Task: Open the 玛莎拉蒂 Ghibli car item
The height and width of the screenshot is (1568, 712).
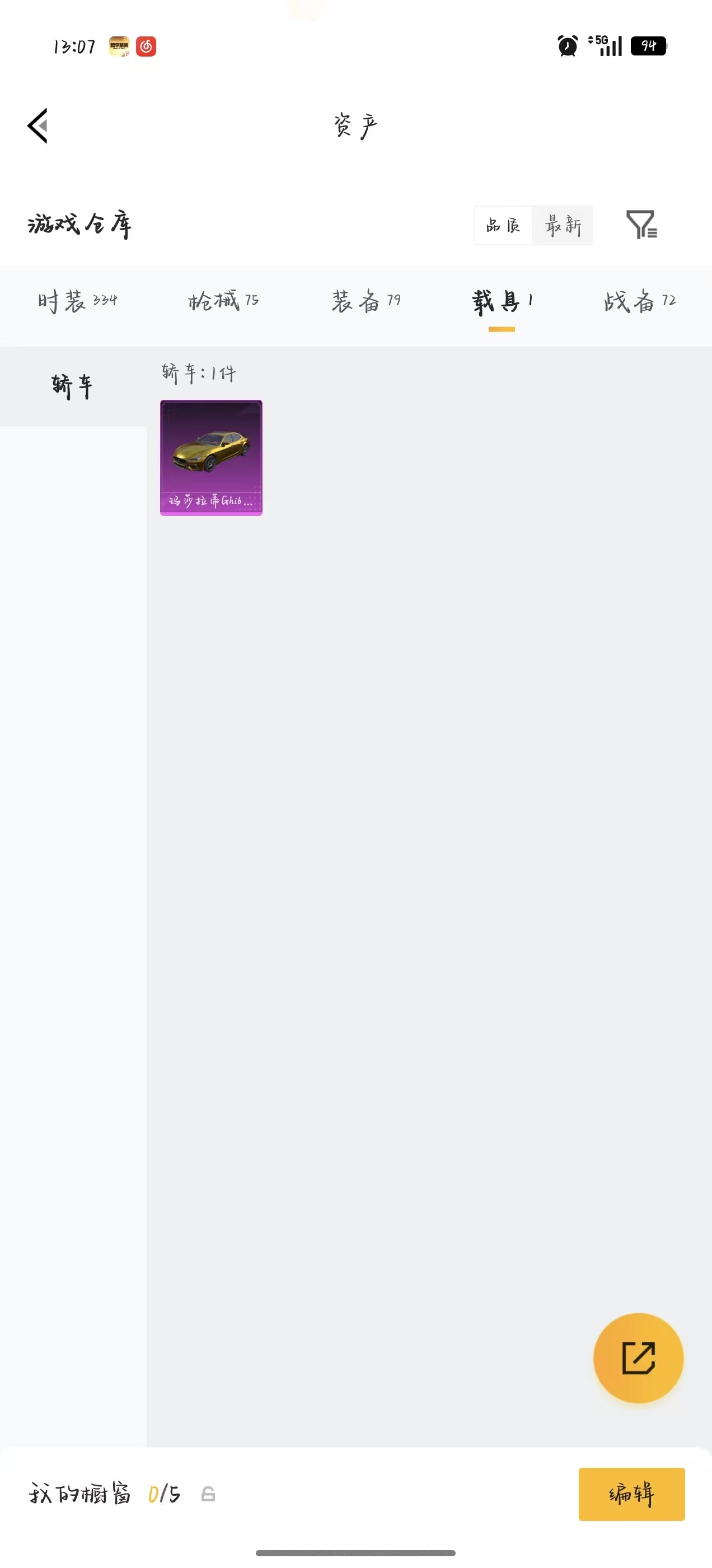Action: tap(211, 458)
